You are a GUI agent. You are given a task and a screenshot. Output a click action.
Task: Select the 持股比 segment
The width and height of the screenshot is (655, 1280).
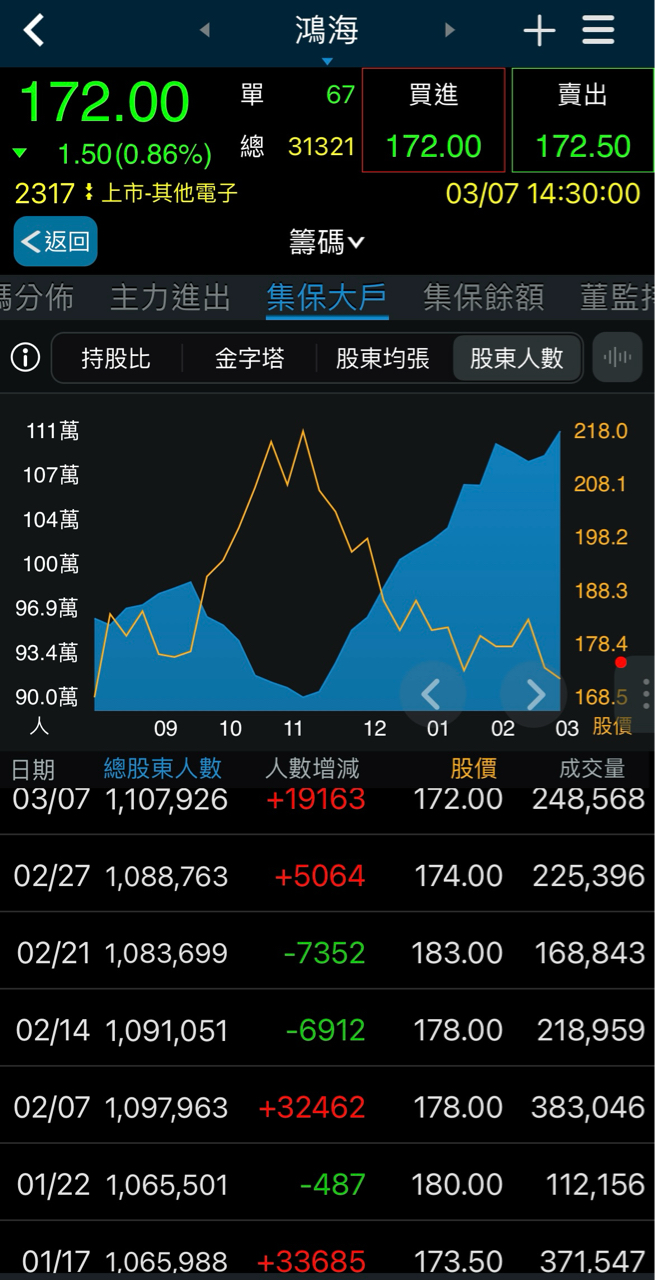(116, 358)
